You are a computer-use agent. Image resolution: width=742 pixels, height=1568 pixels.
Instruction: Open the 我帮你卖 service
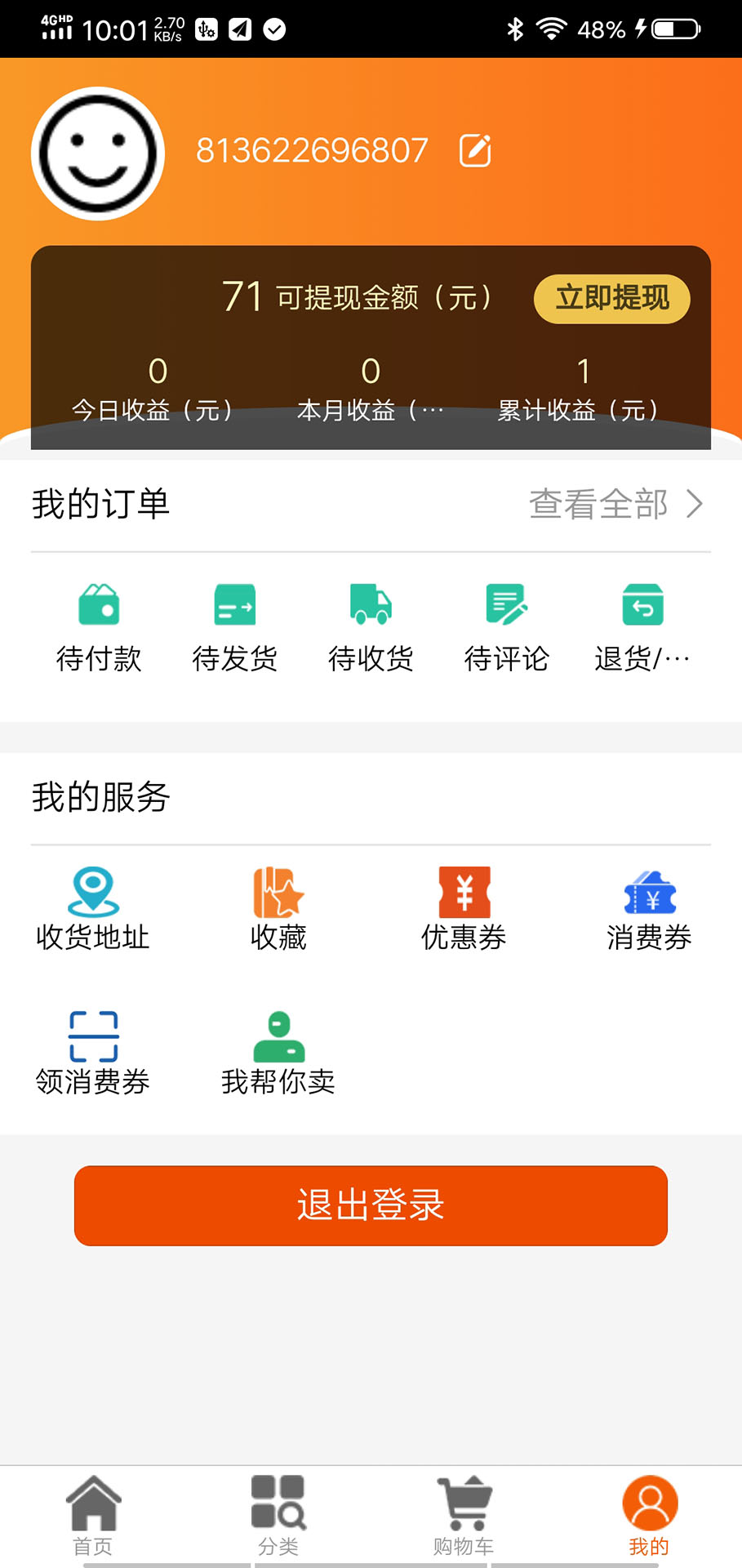pos(278,1053)
